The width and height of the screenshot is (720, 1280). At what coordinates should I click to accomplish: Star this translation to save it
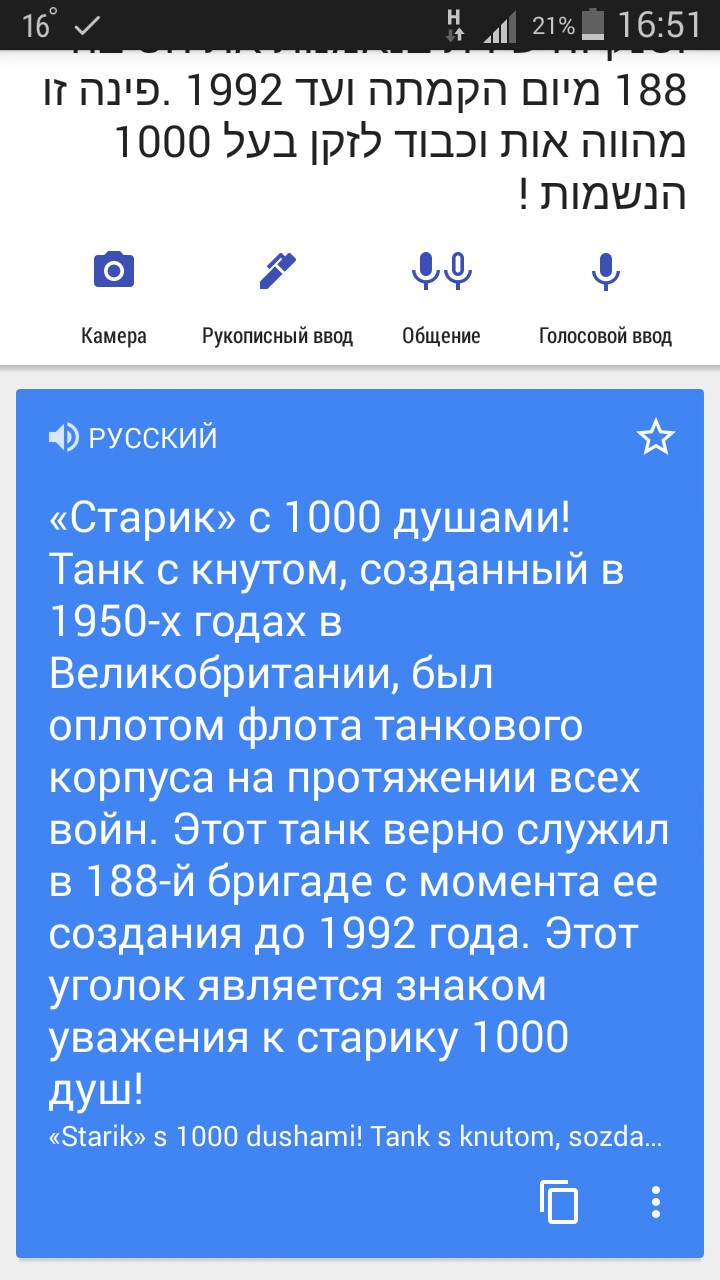656,437
